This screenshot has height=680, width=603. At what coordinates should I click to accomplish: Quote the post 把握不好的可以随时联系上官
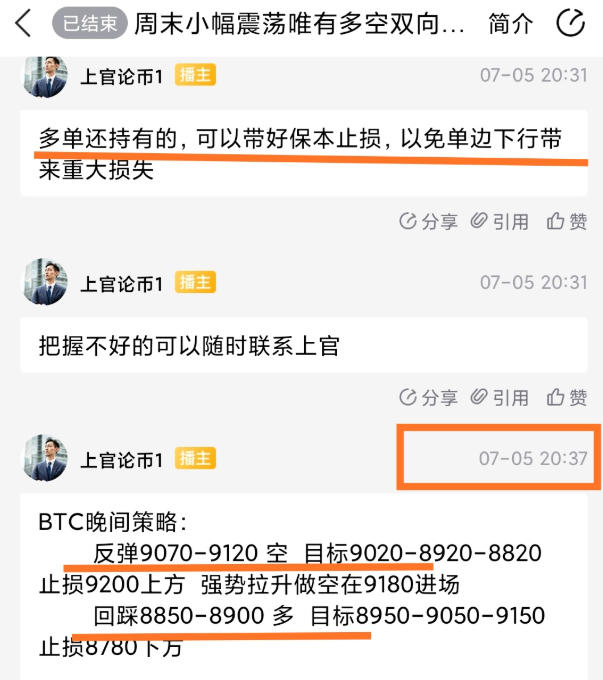pos(500,397)
